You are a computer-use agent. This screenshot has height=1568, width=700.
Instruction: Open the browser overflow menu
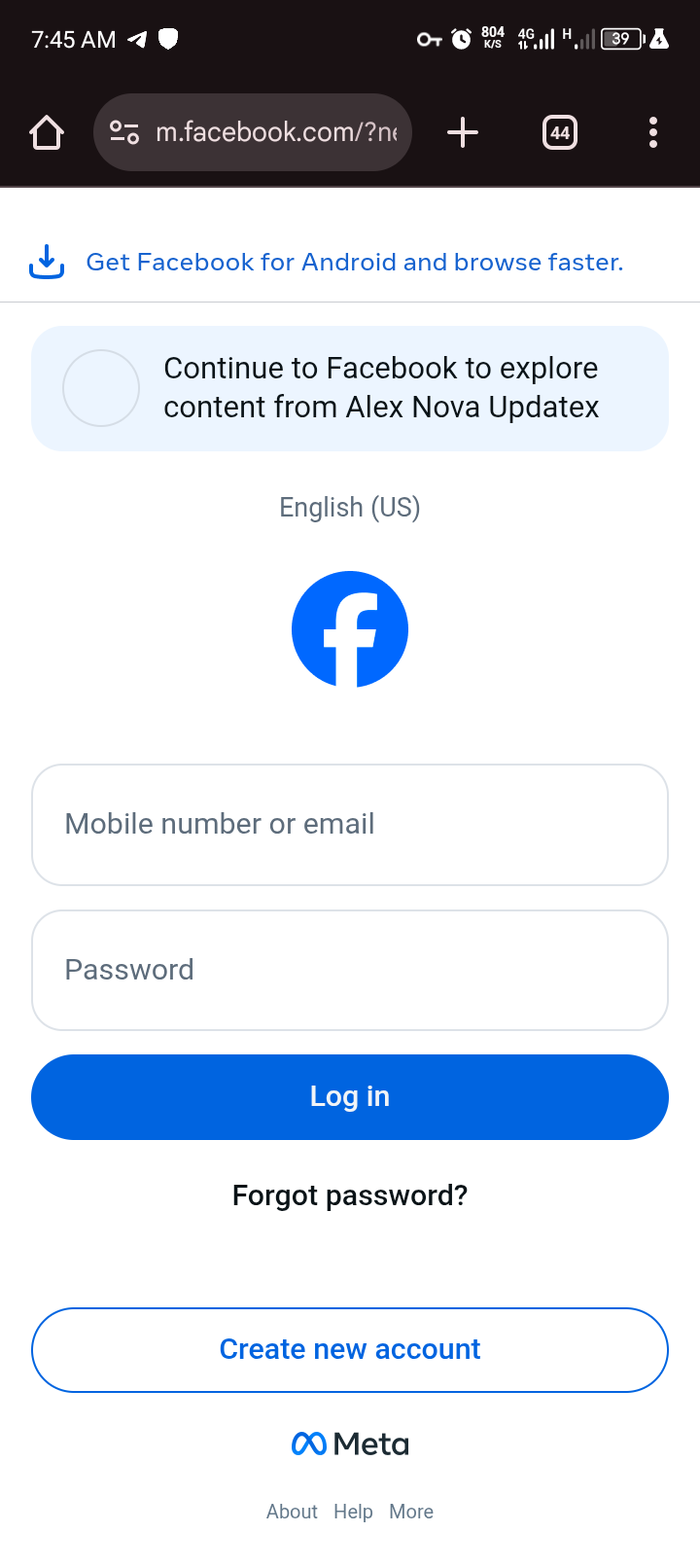[x=653, y=132]
